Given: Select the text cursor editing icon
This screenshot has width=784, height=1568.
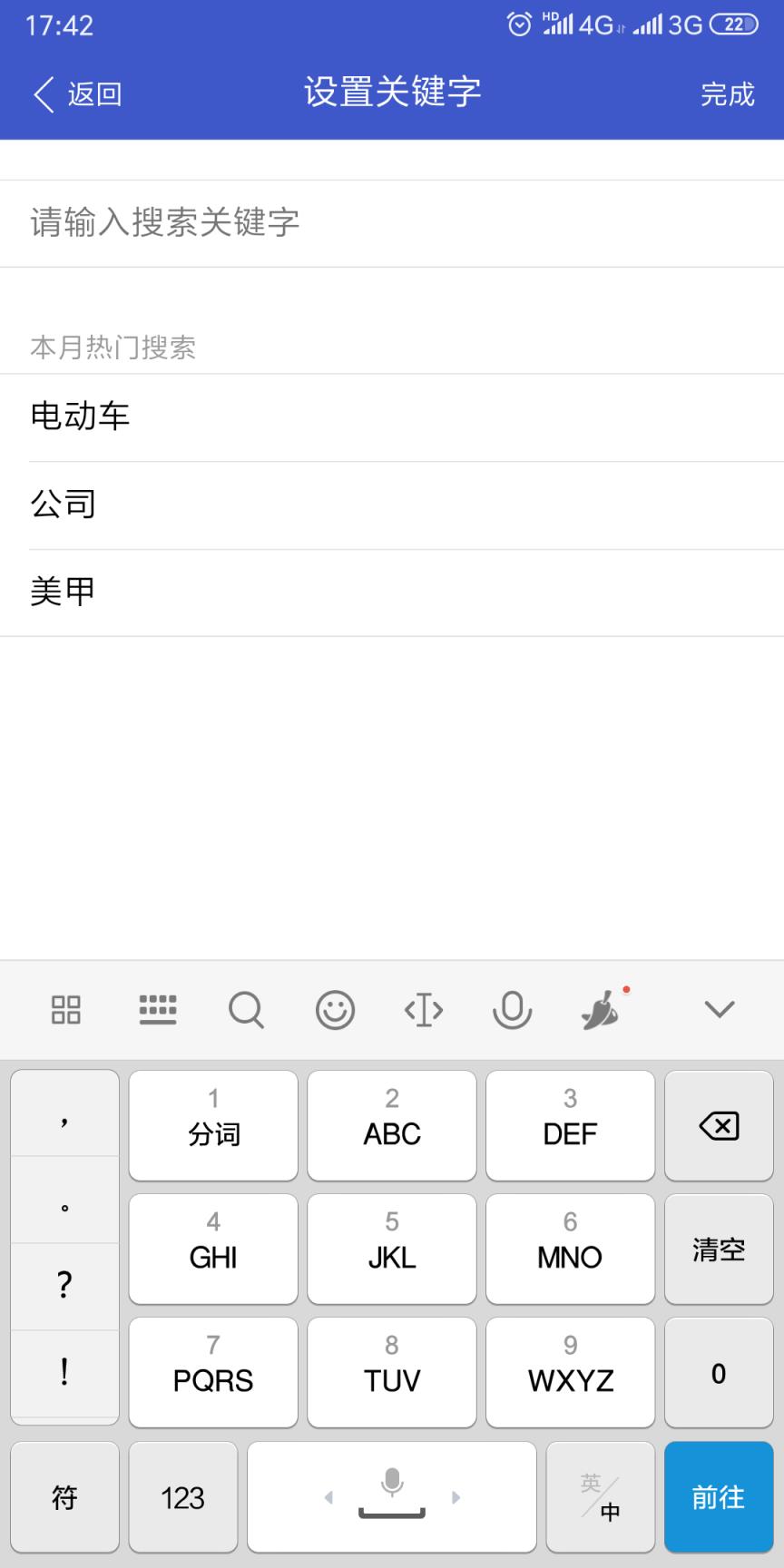Looking at the screenshot, I should (x=423, y=1009).
